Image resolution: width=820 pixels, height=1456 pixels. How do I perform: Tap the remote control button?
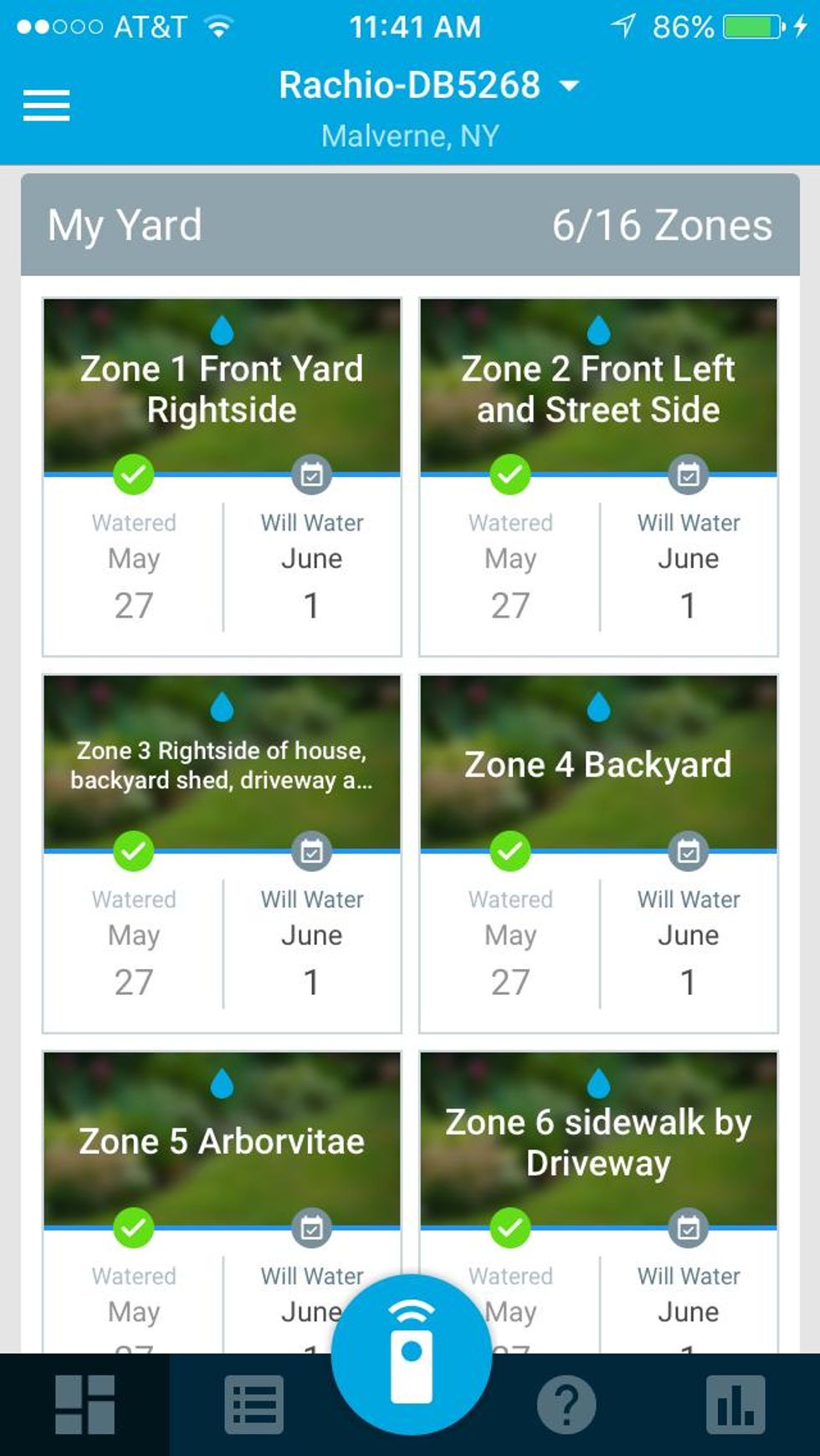coord(411,1354)
